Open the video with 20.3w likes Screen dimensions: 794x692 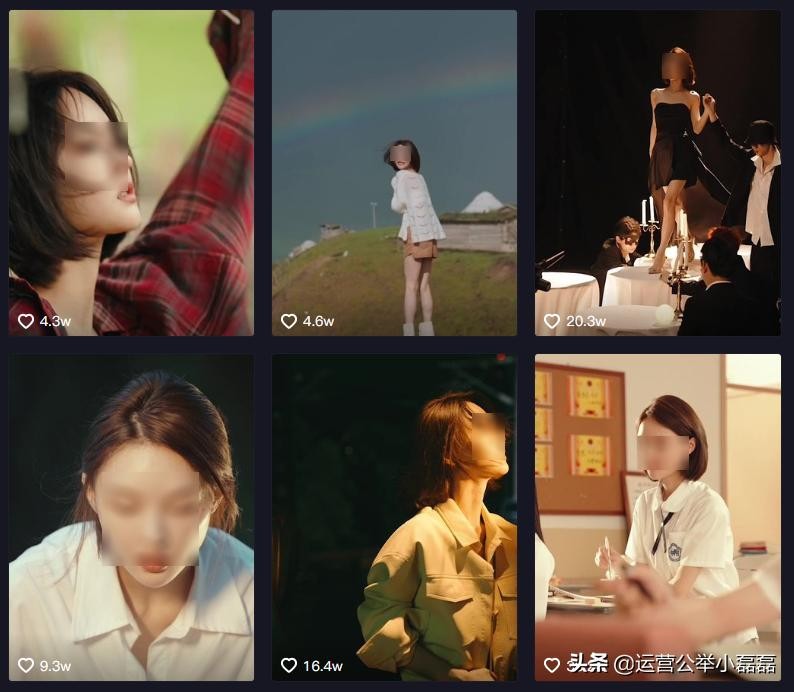click(x=657, y=172)
